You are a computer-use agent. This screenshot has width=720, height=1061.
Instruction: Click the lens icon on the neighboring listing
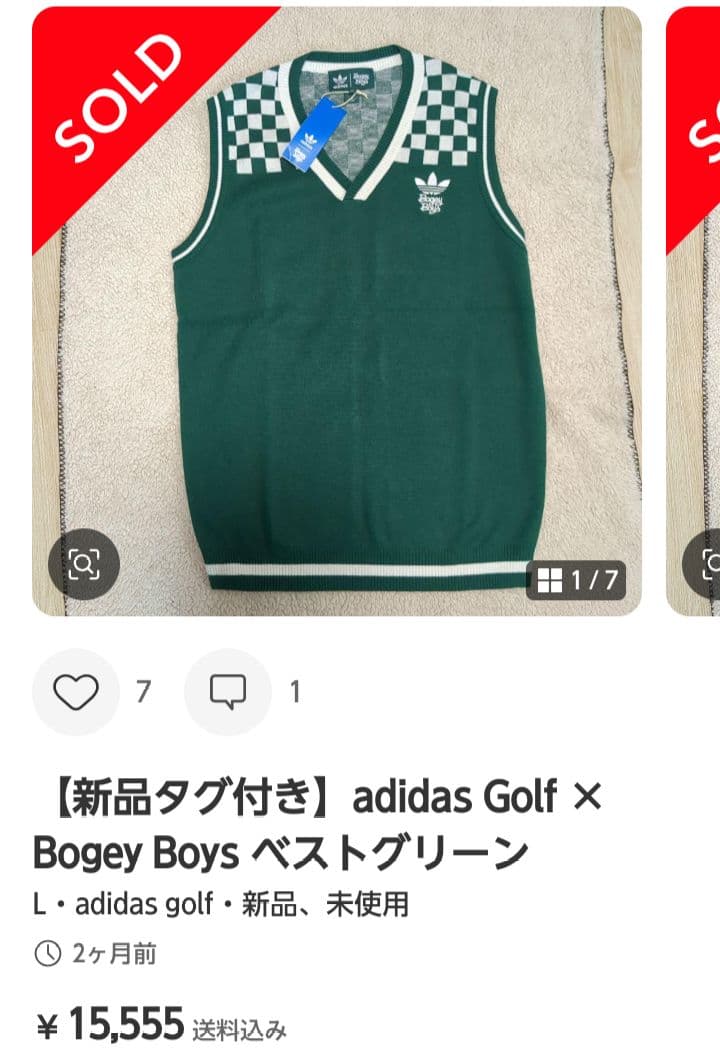(713, 566)
